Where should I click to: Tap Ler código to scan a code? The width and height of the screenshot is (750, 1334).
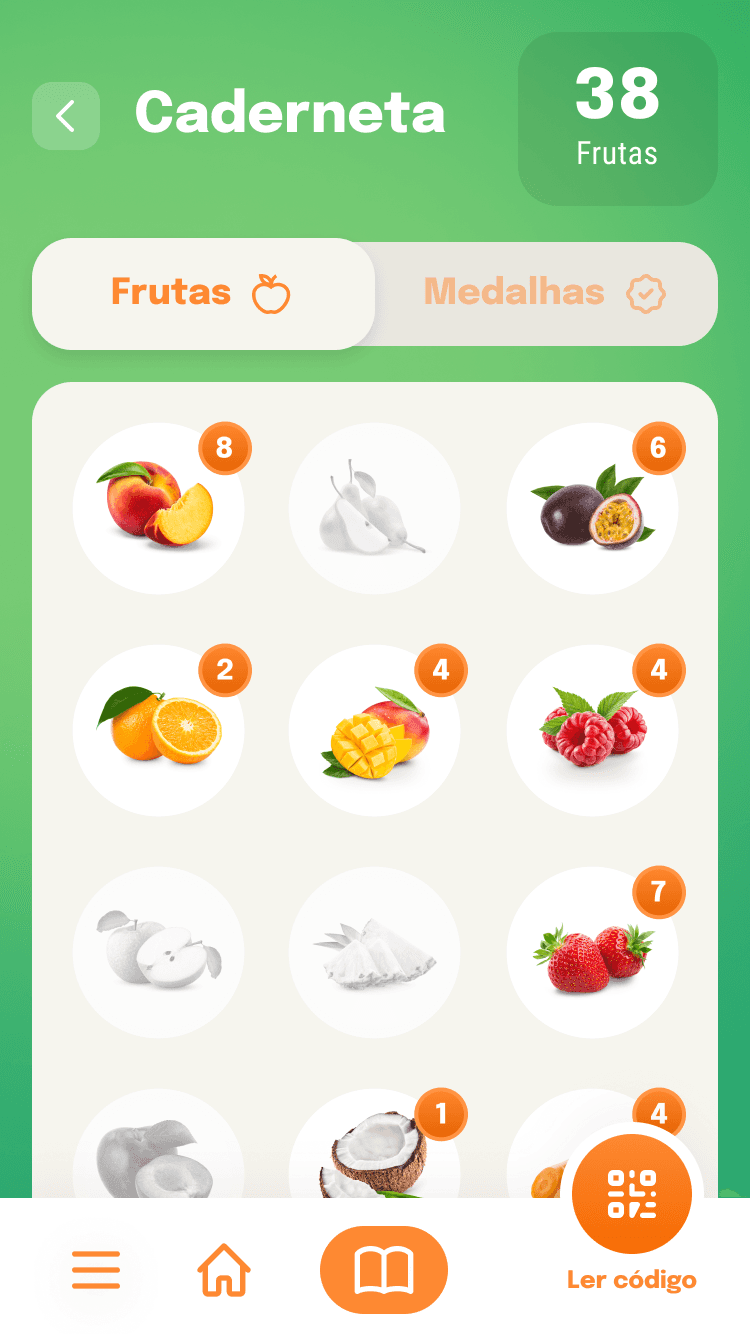click(x=631, y=1196)
